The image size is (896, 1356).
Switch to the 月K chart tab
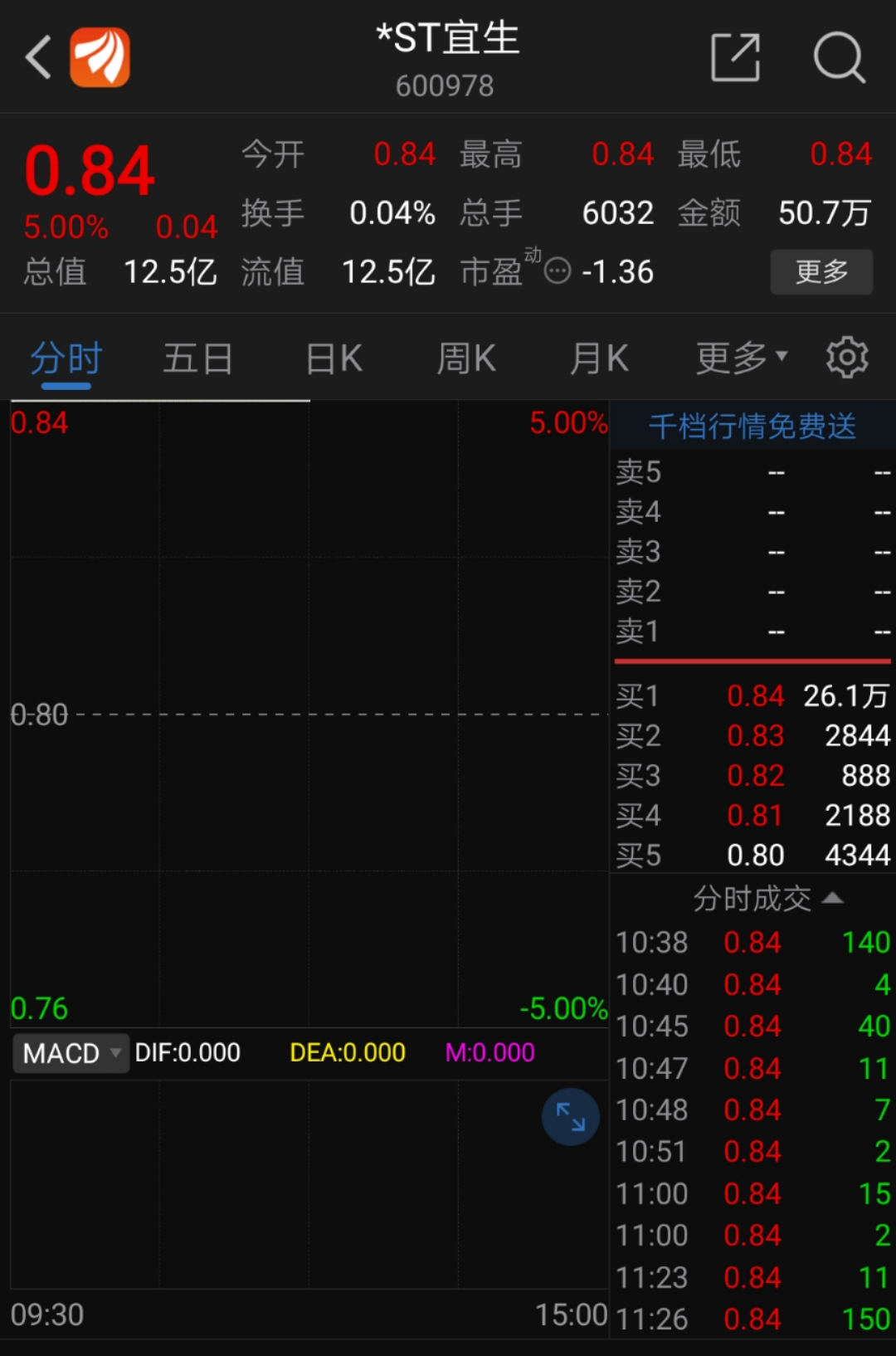click(x=599, y=359)
